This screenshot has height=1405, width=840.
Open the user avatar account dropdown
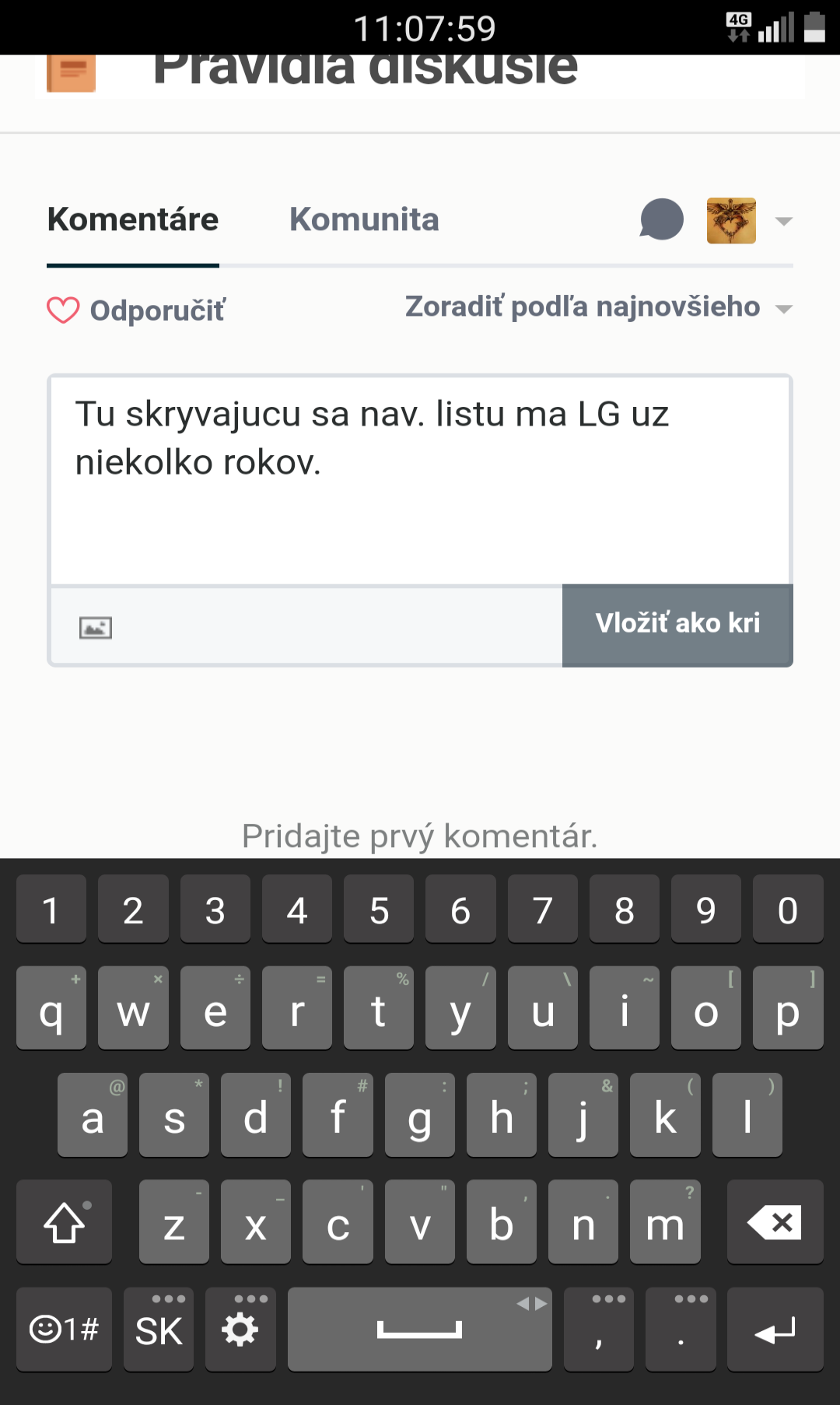749,221
